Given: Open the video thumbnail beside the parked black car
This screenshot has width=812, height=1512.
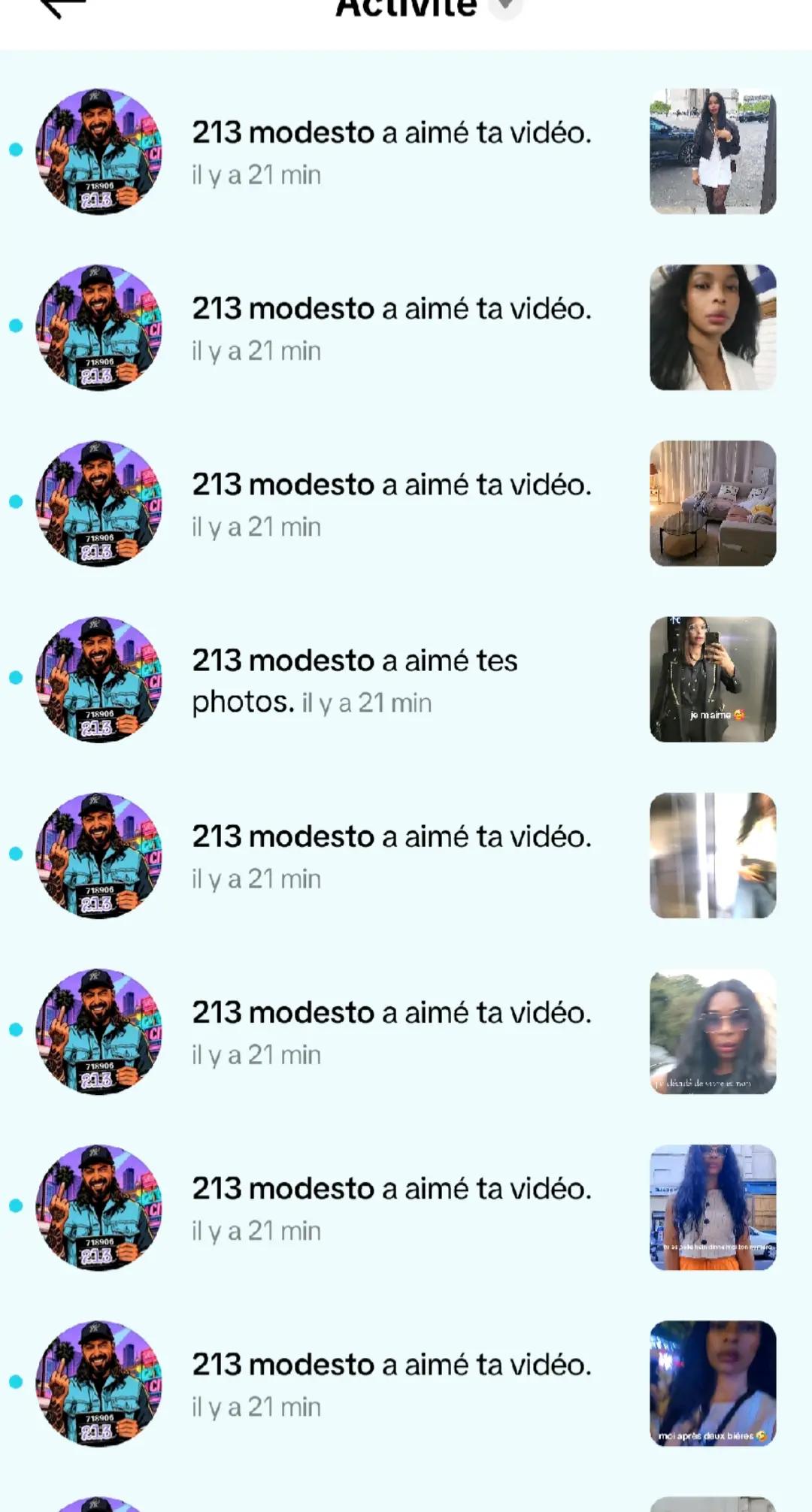Looking at the screenshot, I should 712,151.
